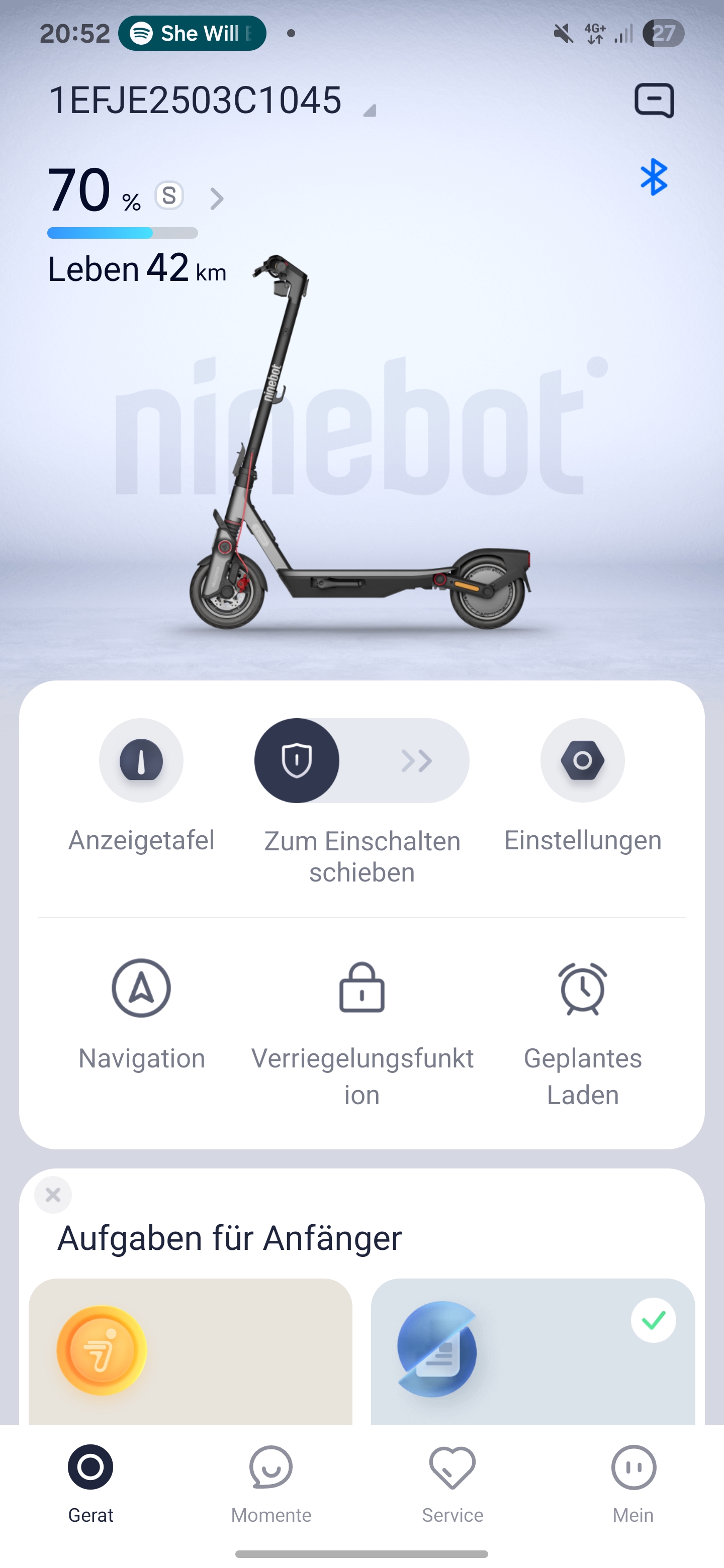The image size is (724, 1568).
Task: Open Verriegelungsfunktion lock feature
Action: 361,989
